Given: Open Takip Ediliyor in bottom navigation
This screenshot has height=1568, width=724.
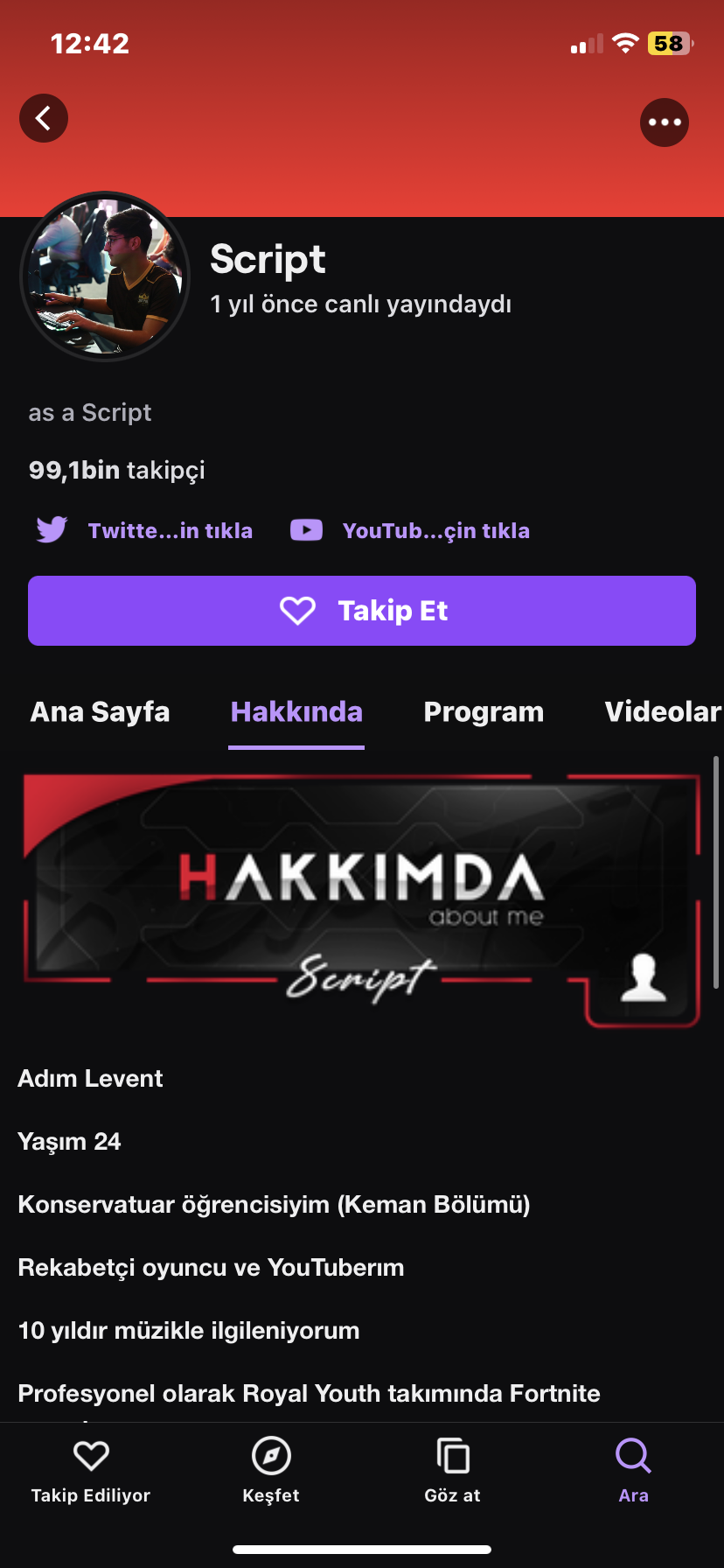Looking at the screenshot, I should coord(91,1470).
